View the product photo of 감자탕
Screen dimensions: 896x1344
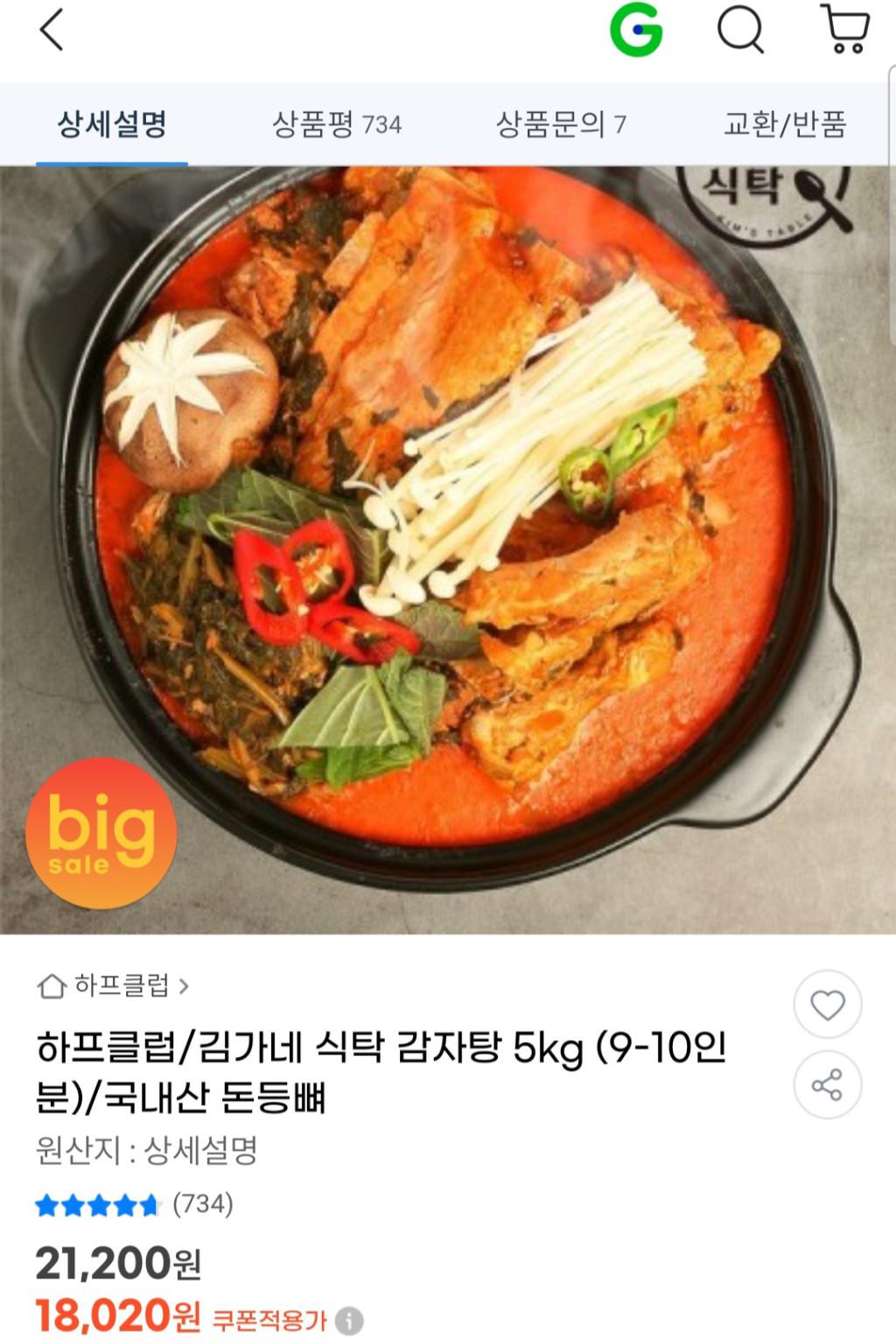coord(448,549)
